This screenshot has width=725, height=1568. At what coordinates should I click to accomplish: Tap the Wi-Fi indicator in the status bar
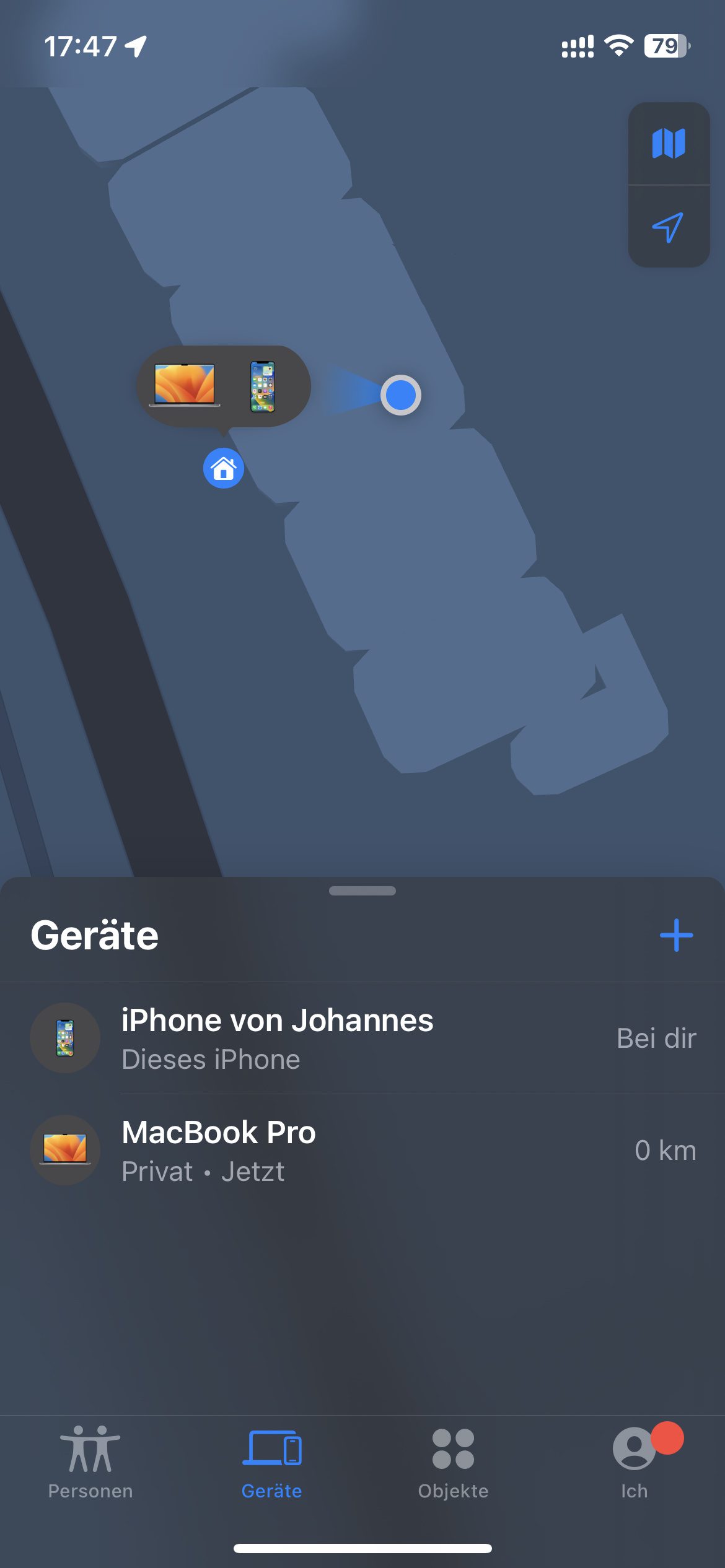618,45
